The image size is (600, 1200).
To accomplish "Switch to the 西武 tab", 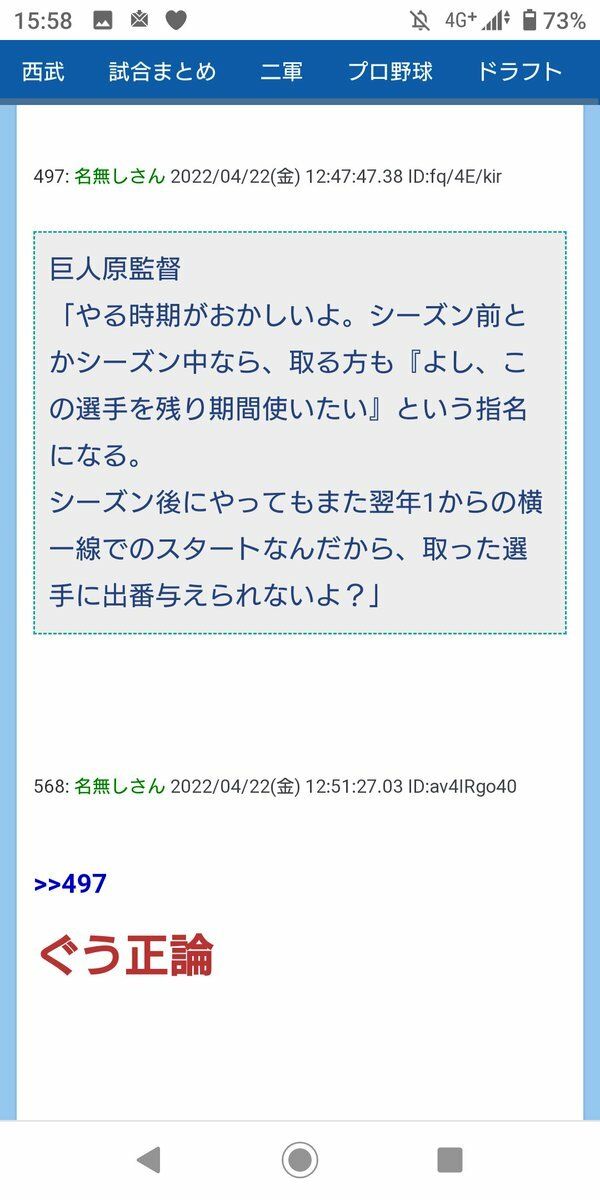I will [x=43, y=72].
